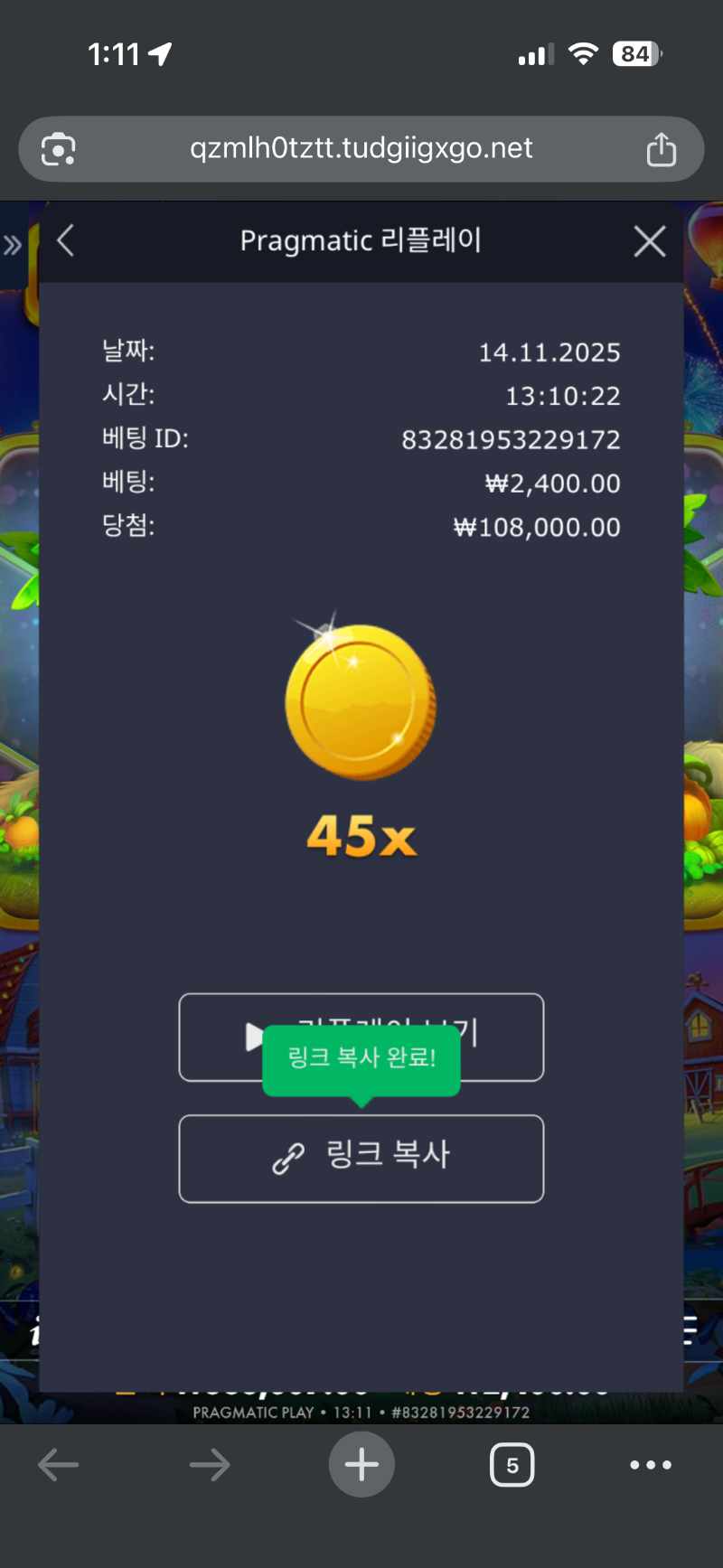Tap the Wi-Fi indicator in status bar
This screenshot has width=723, height=1568.
pos(583,54)
